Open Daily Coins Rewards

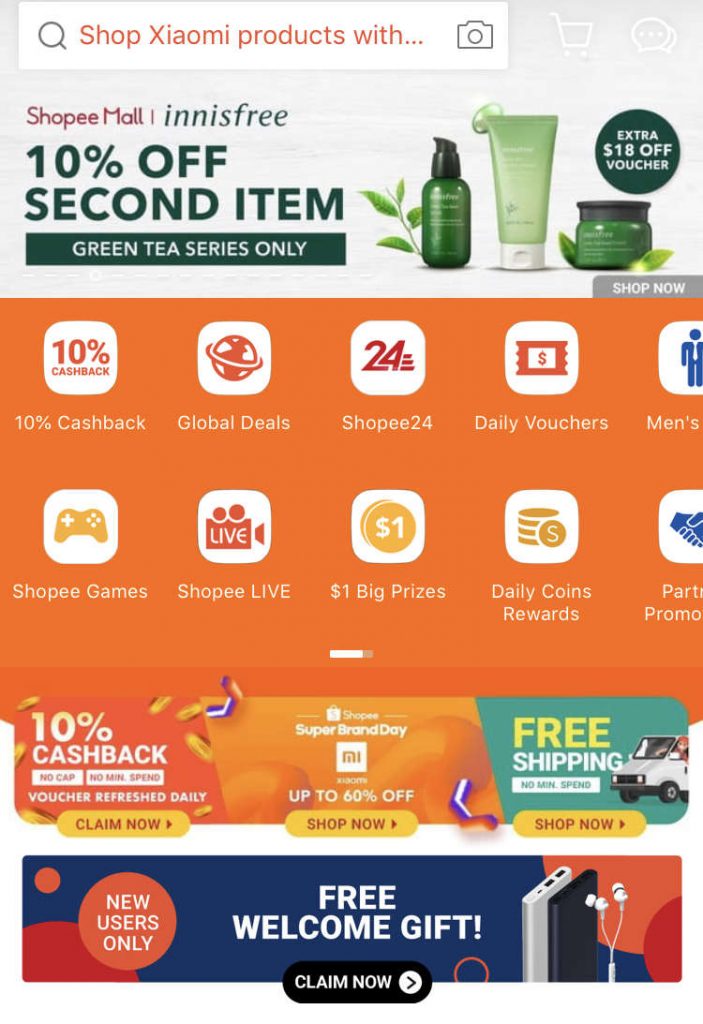pos(541,527)
